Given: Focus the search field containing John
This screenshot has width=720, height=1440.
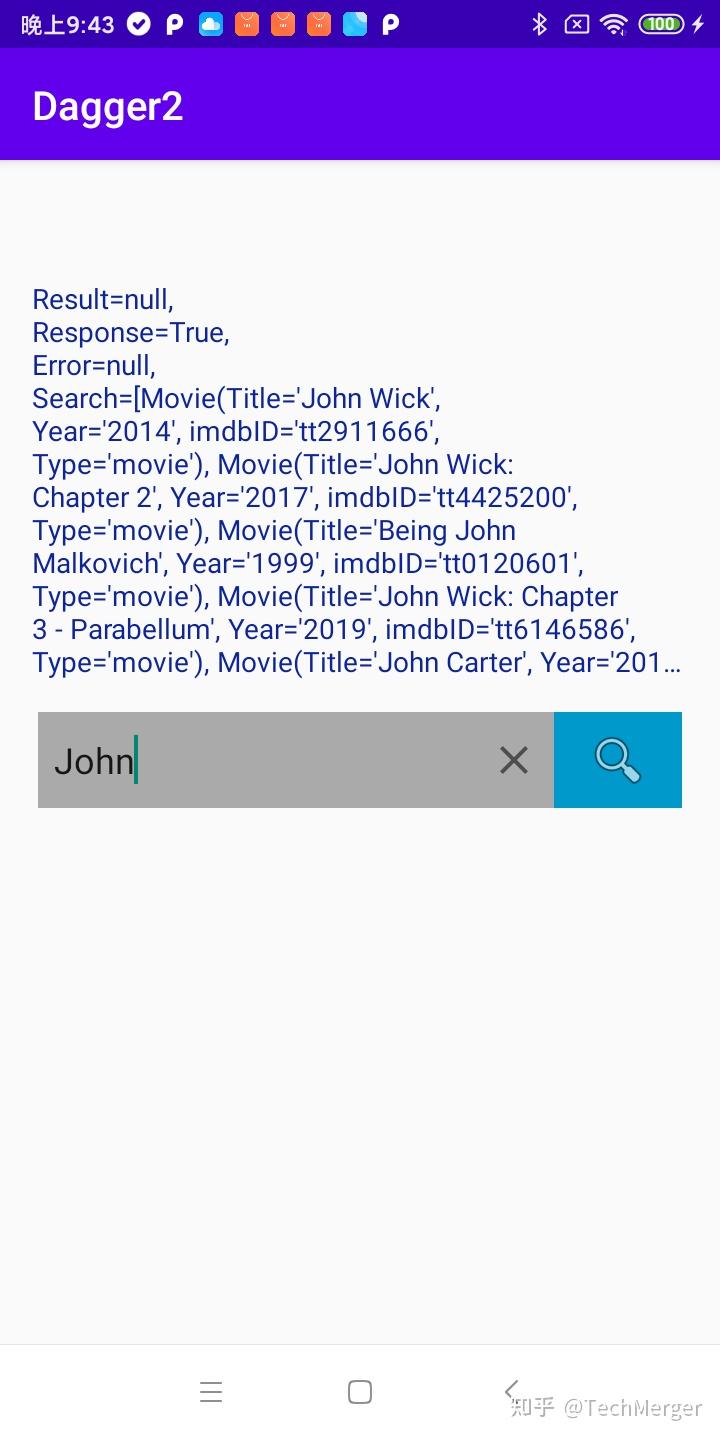Looking at the screenshot, I should pos(260,761).
